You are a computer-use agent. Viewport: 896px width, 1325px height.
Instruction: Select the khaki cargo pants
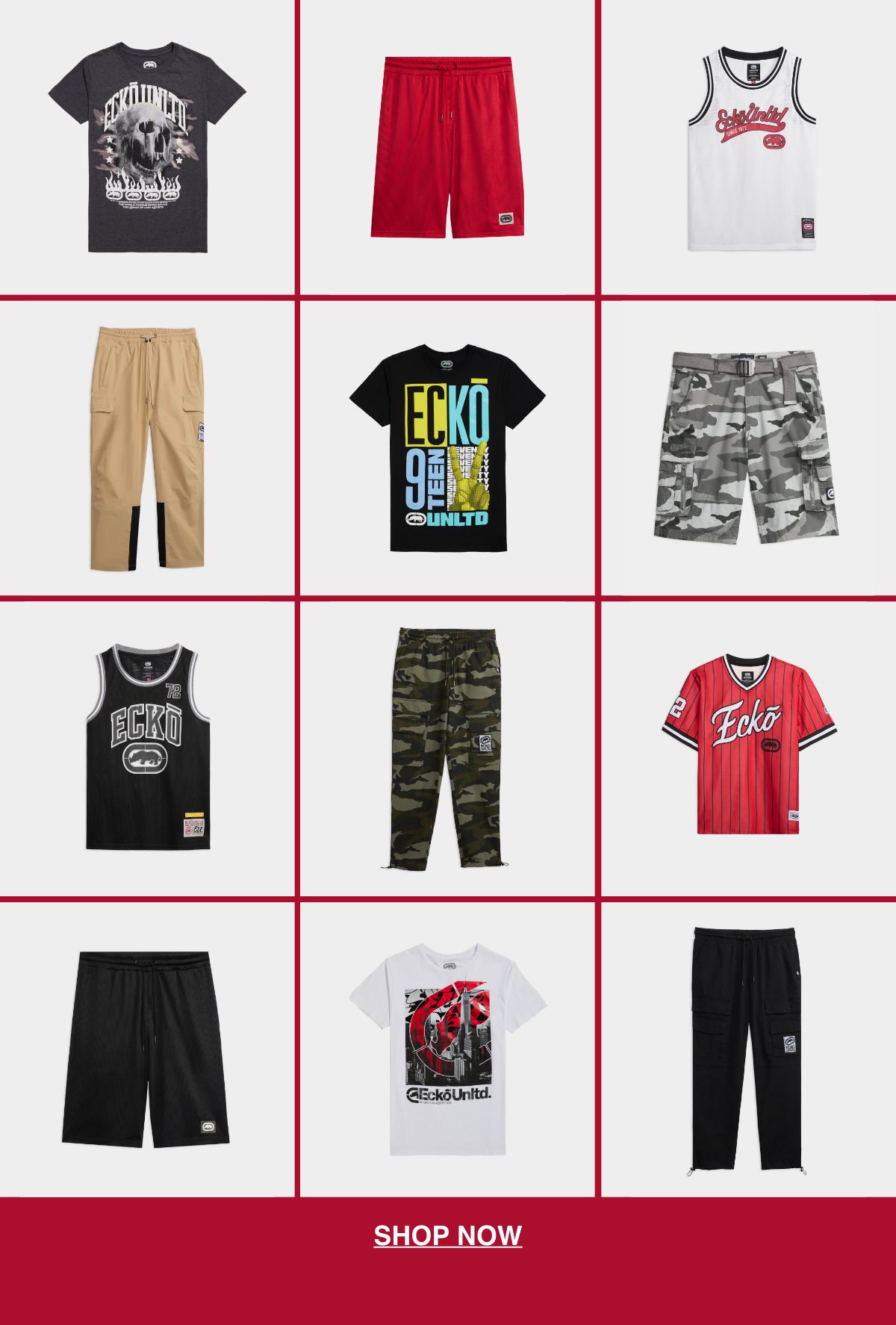[147, 448]
